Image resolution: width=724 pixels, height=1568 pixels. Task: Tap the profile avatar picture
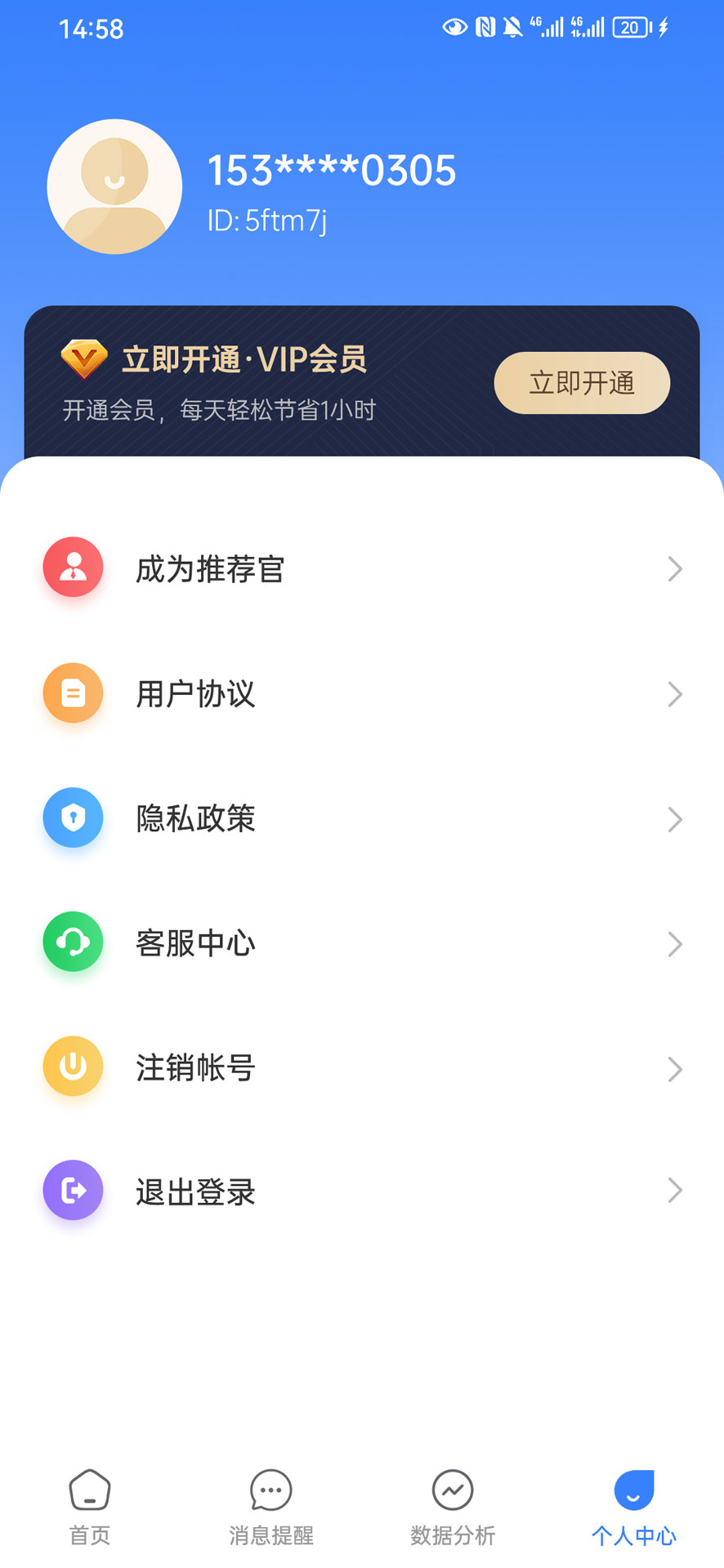click(114, 187)
